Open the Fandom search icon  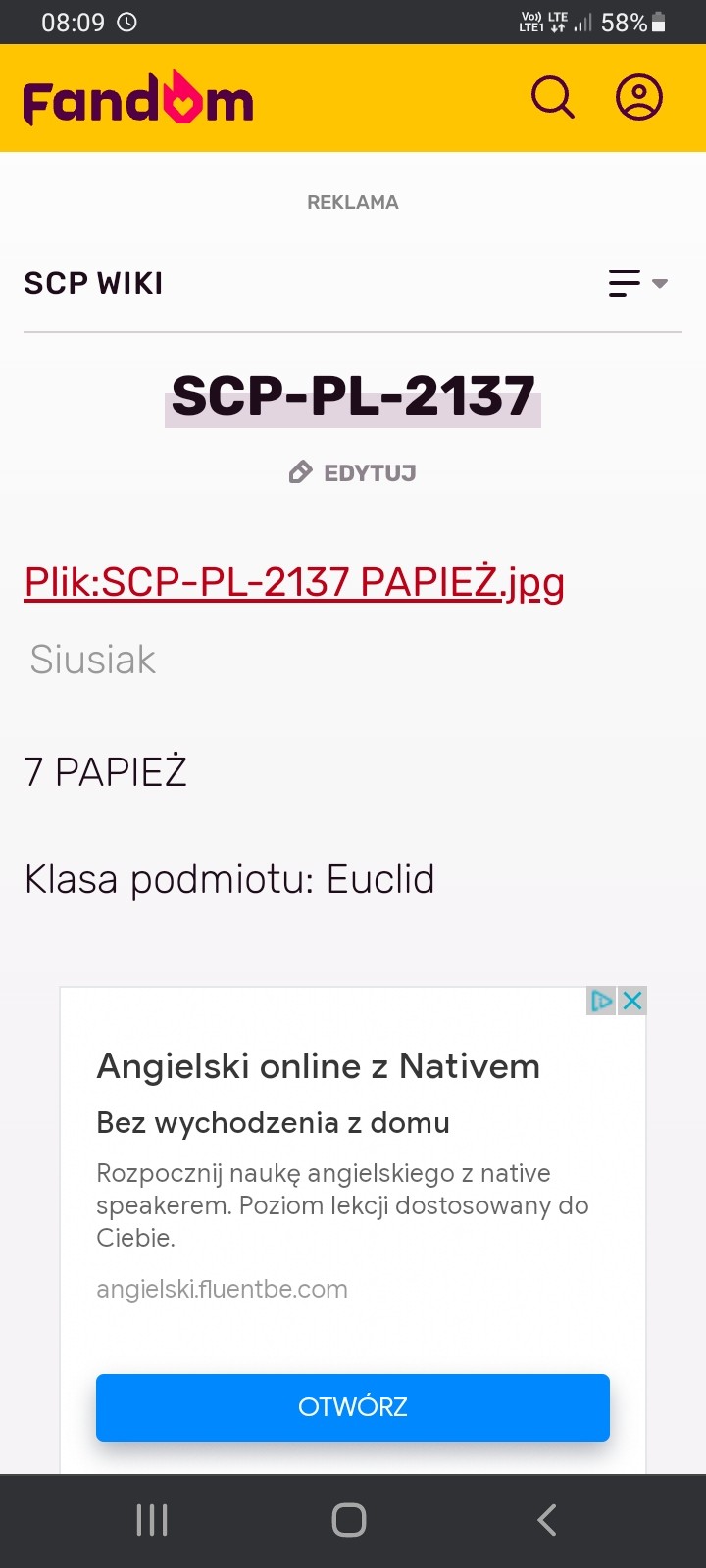click(x=553, y=98)
